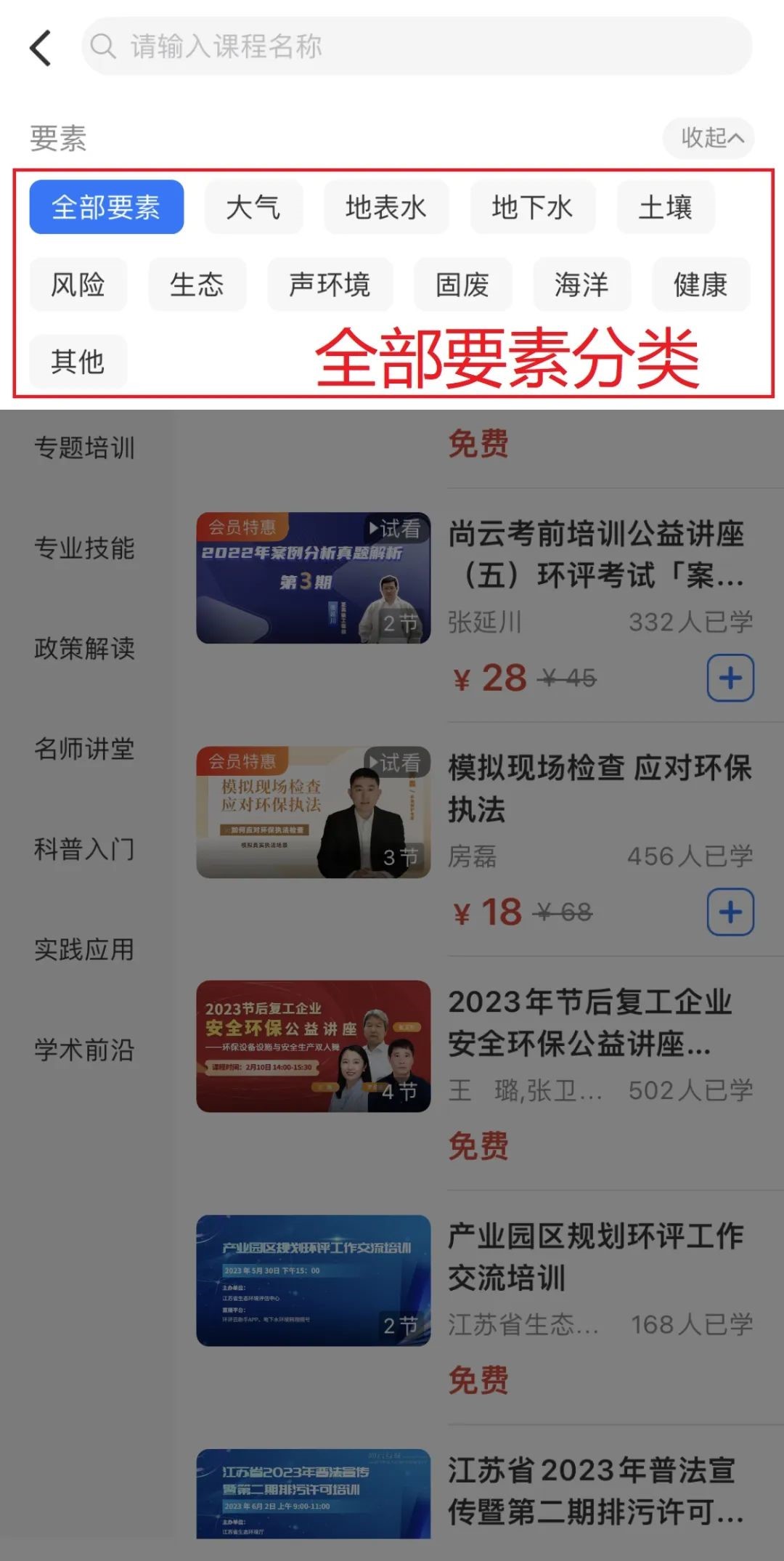Add the 尚云考前培训公益讲座 course with plus
This screenshot has width=784, height=1561.
pos(730,678)
